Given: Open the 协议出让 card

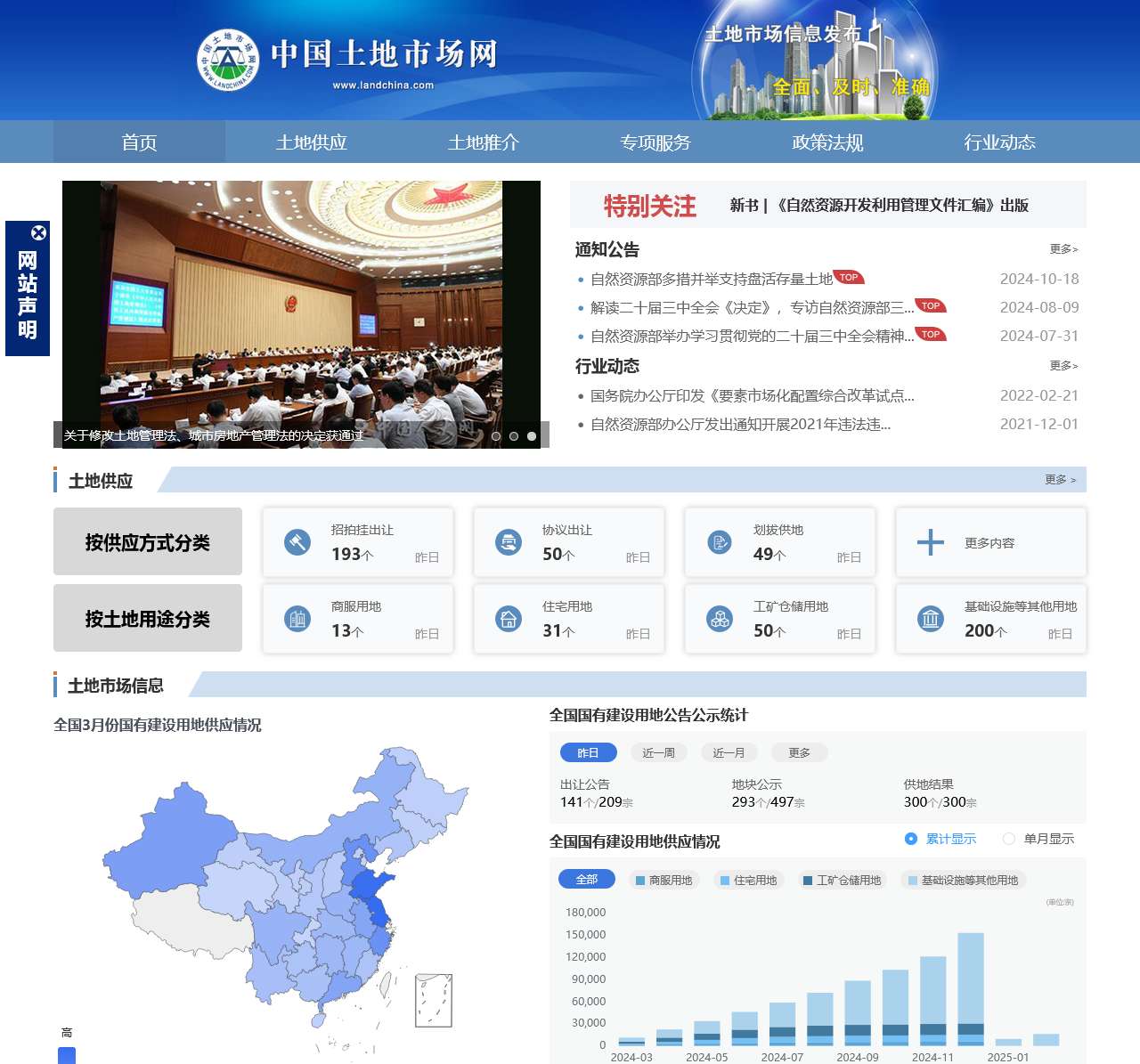Looking at the screenshot, I should tap(568, 542).
